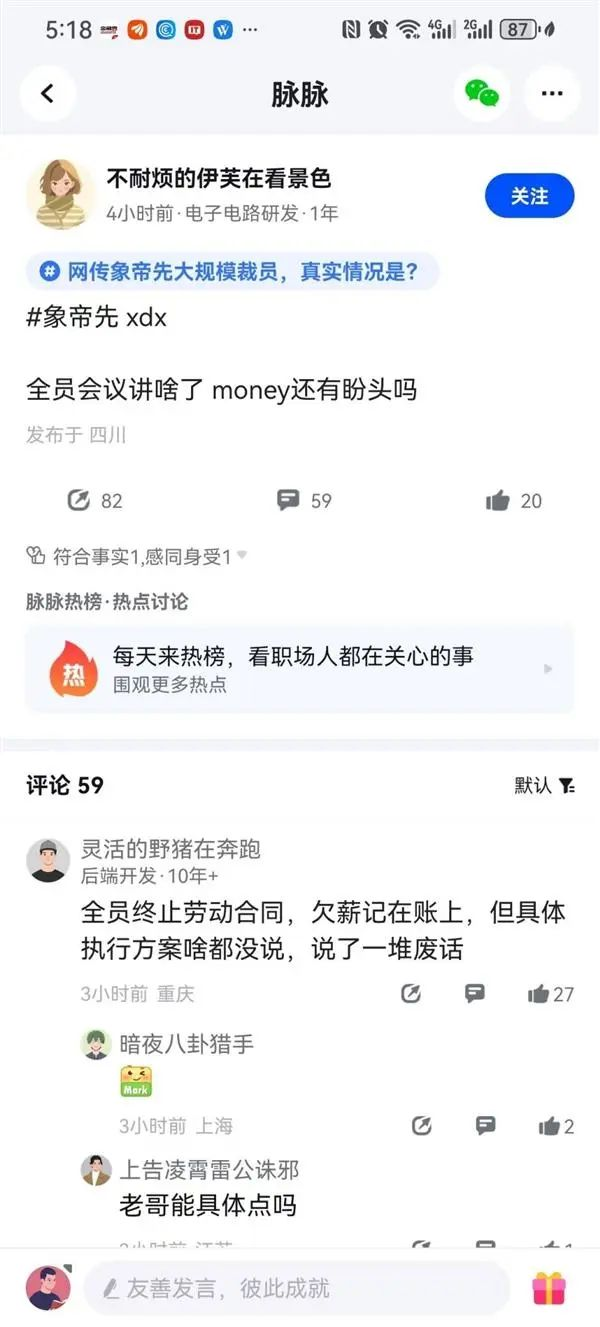600x1327 pixels.
Task: Go back using the top-left arrow
Action: pos(47,94)
